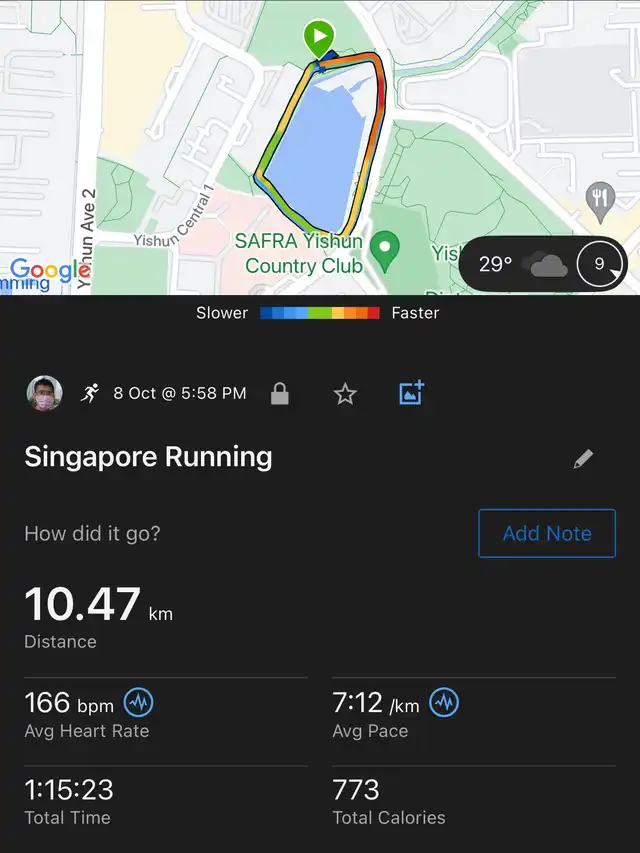Image resolution: width=640 pixels, height=853 pixels.
Task: Add a photo to this activity
Action: (x=411, y=393)
